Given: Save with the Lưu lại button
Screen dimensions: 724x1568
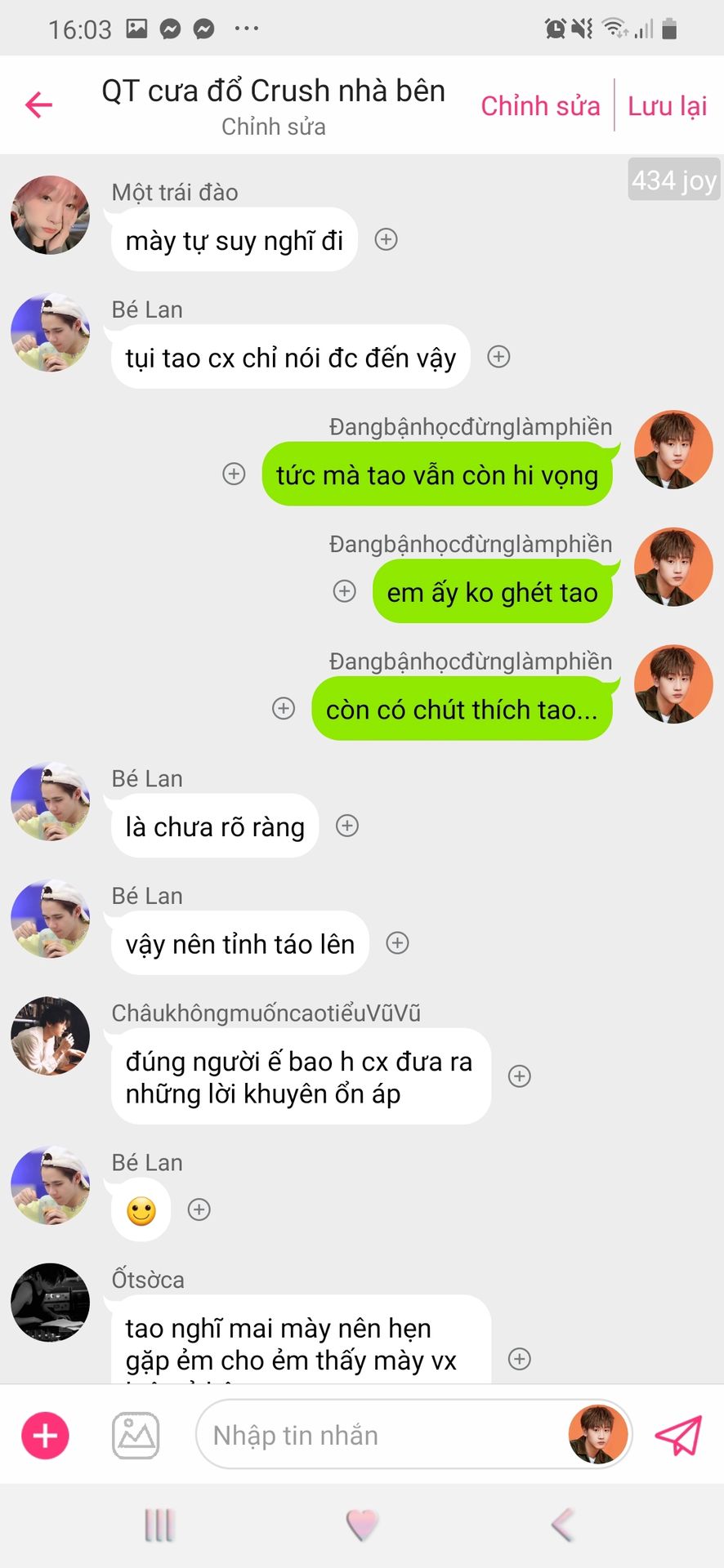Looking at the screenshot, I should click(667, 106).
